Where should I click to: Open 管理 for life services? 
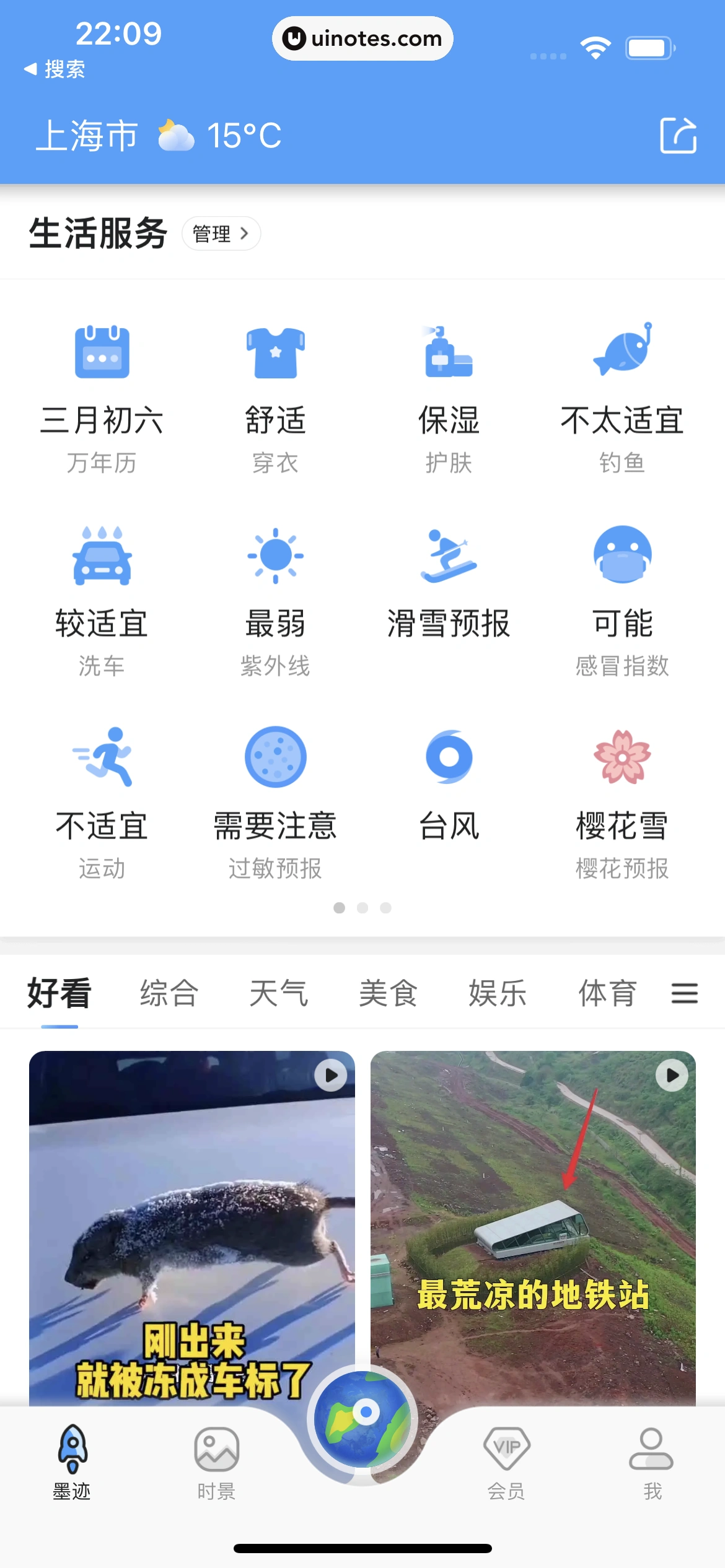point(221,233)
